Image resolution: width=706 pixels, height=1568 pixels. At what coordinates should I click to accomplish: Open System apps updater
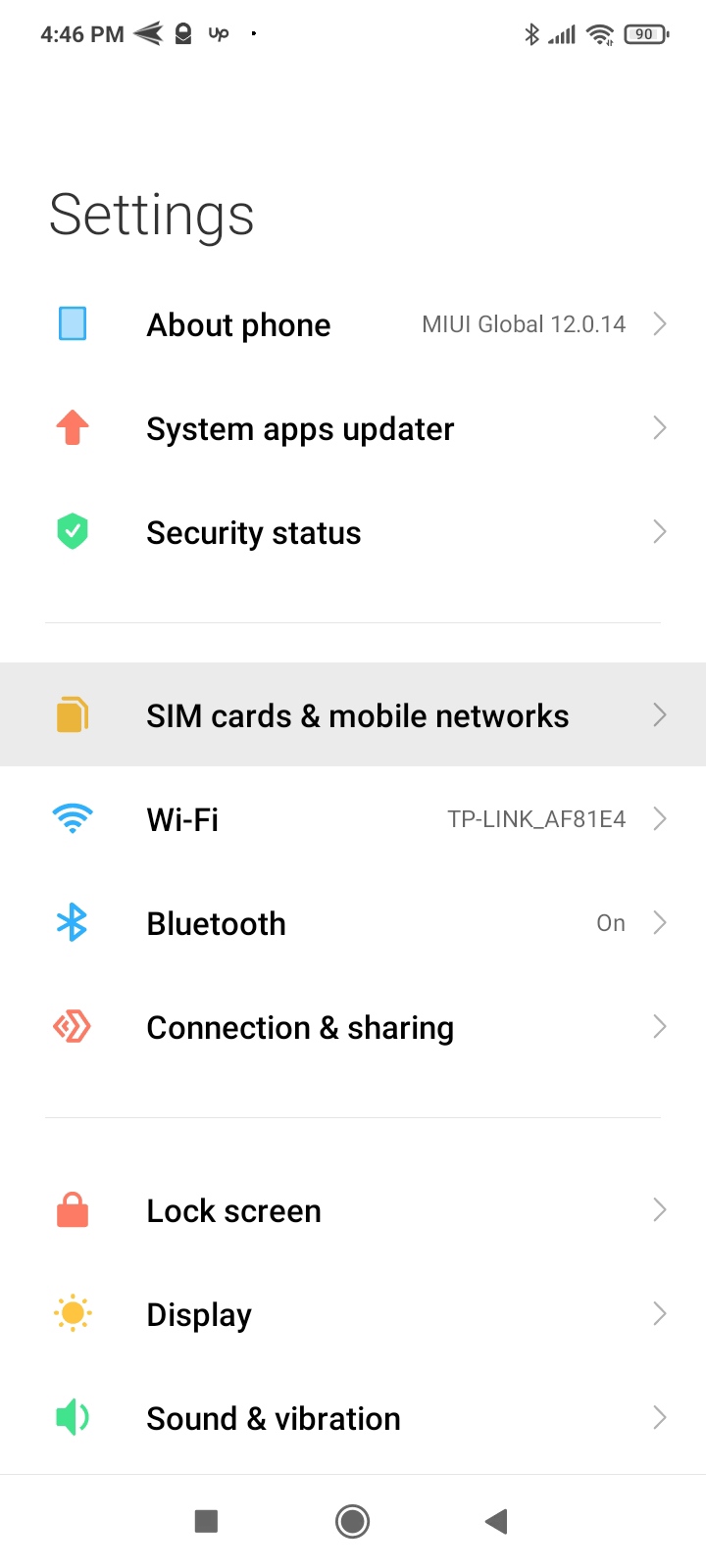[x=300, y=428]
